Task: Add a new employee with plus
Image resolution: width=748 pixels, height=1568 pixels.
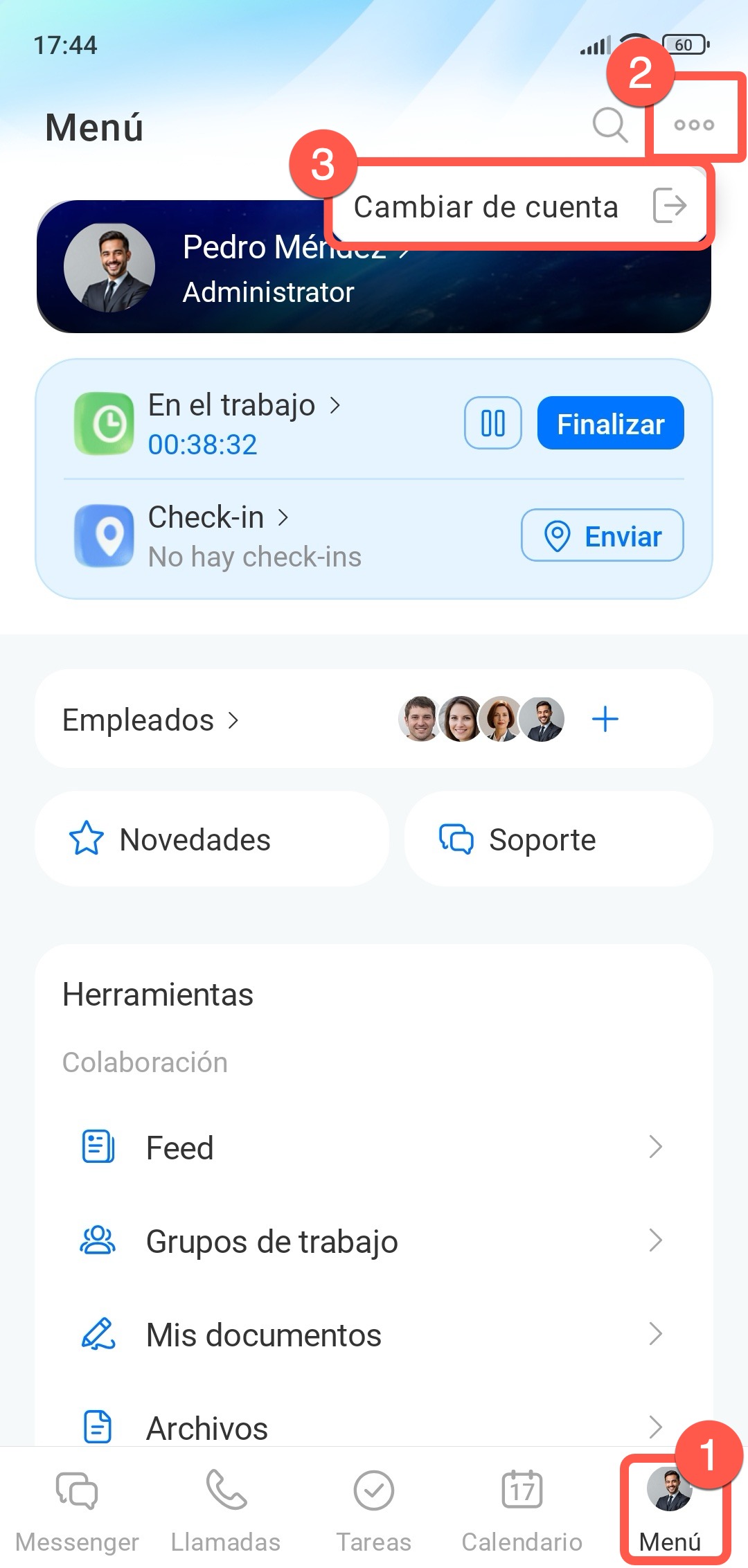Action: tap(605, 720)
